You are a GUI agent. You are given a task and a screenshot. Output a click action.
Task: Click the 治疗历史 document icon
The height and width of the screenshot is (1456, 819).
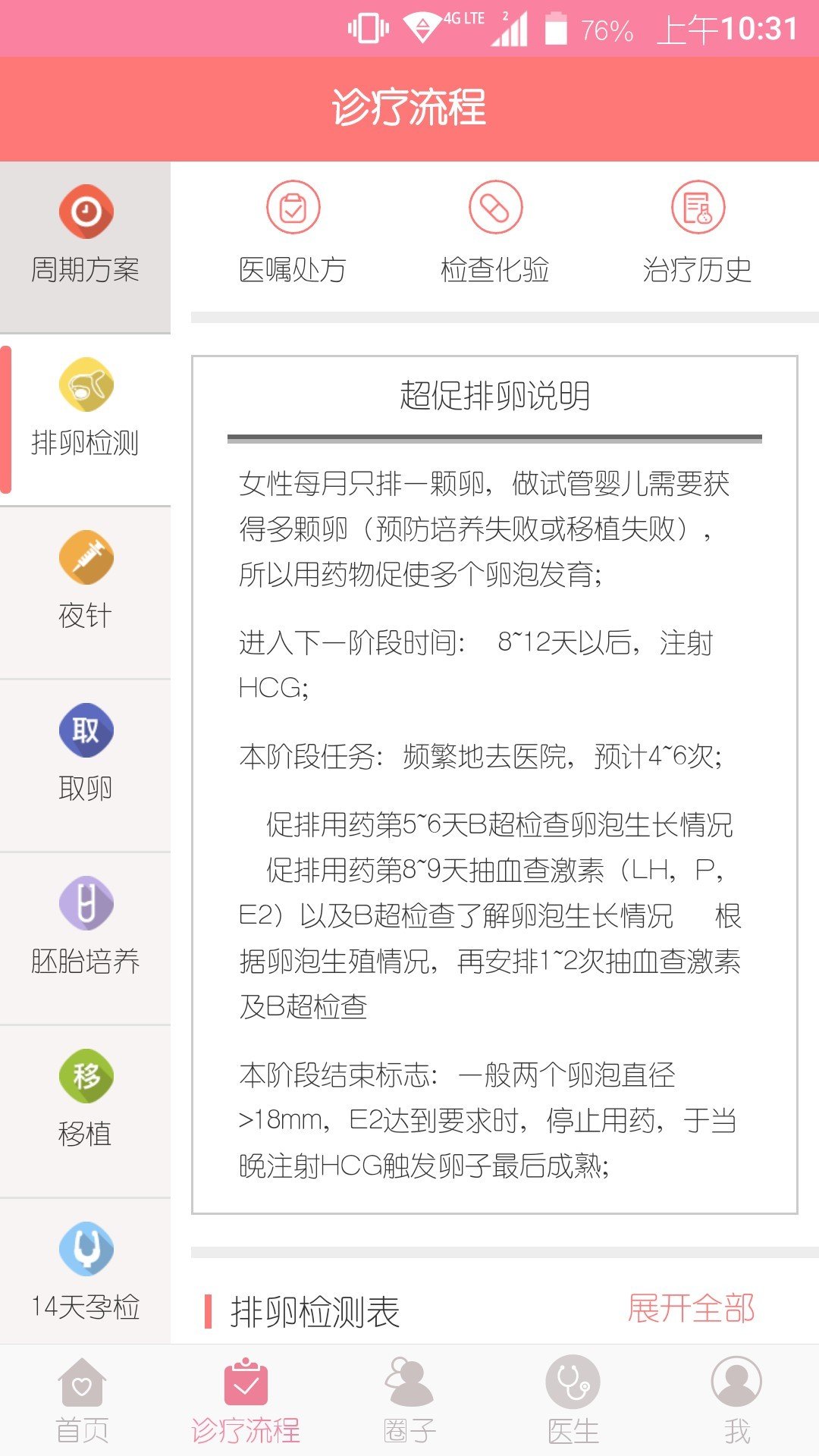(x=698, y=206)
